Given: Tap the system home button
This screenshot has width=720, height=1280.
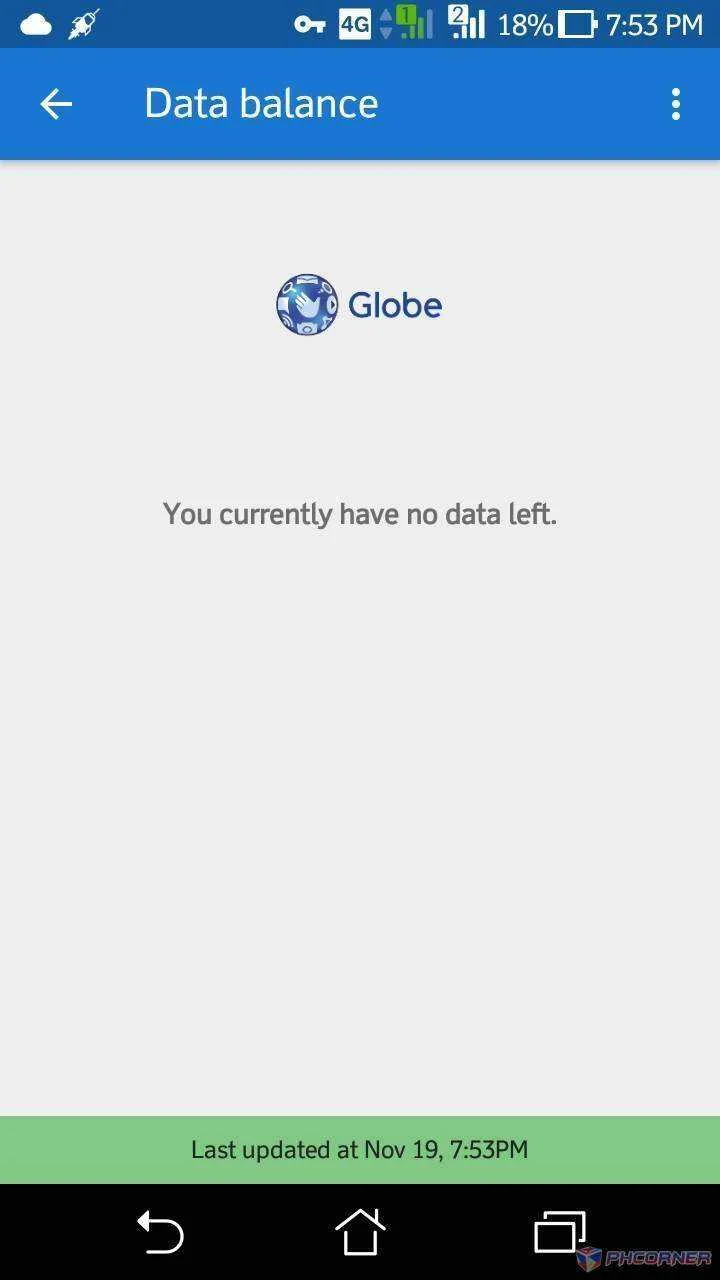Looking at the screenshot, I should pos(360,1231).
